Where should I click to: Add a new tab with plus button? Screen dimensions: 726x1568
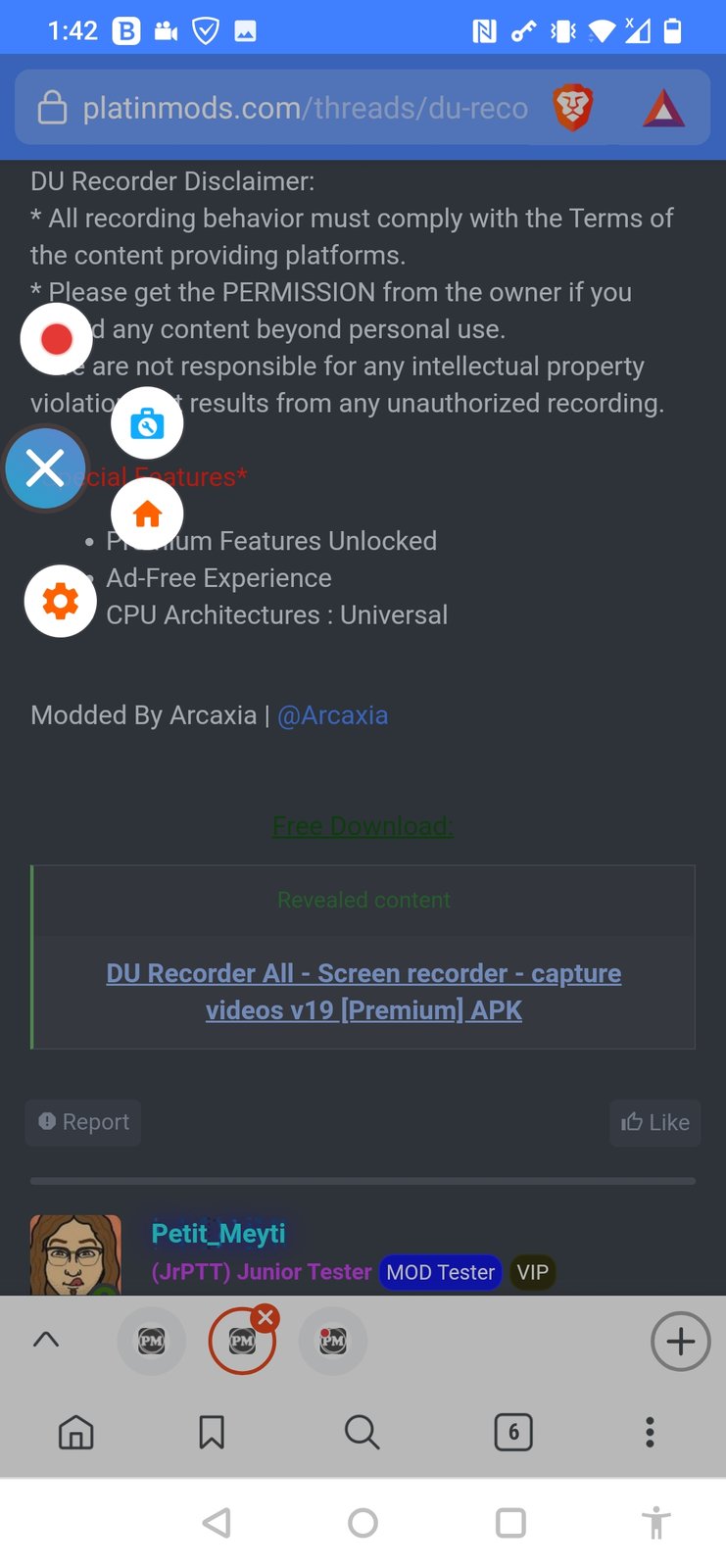(680, 1341)
